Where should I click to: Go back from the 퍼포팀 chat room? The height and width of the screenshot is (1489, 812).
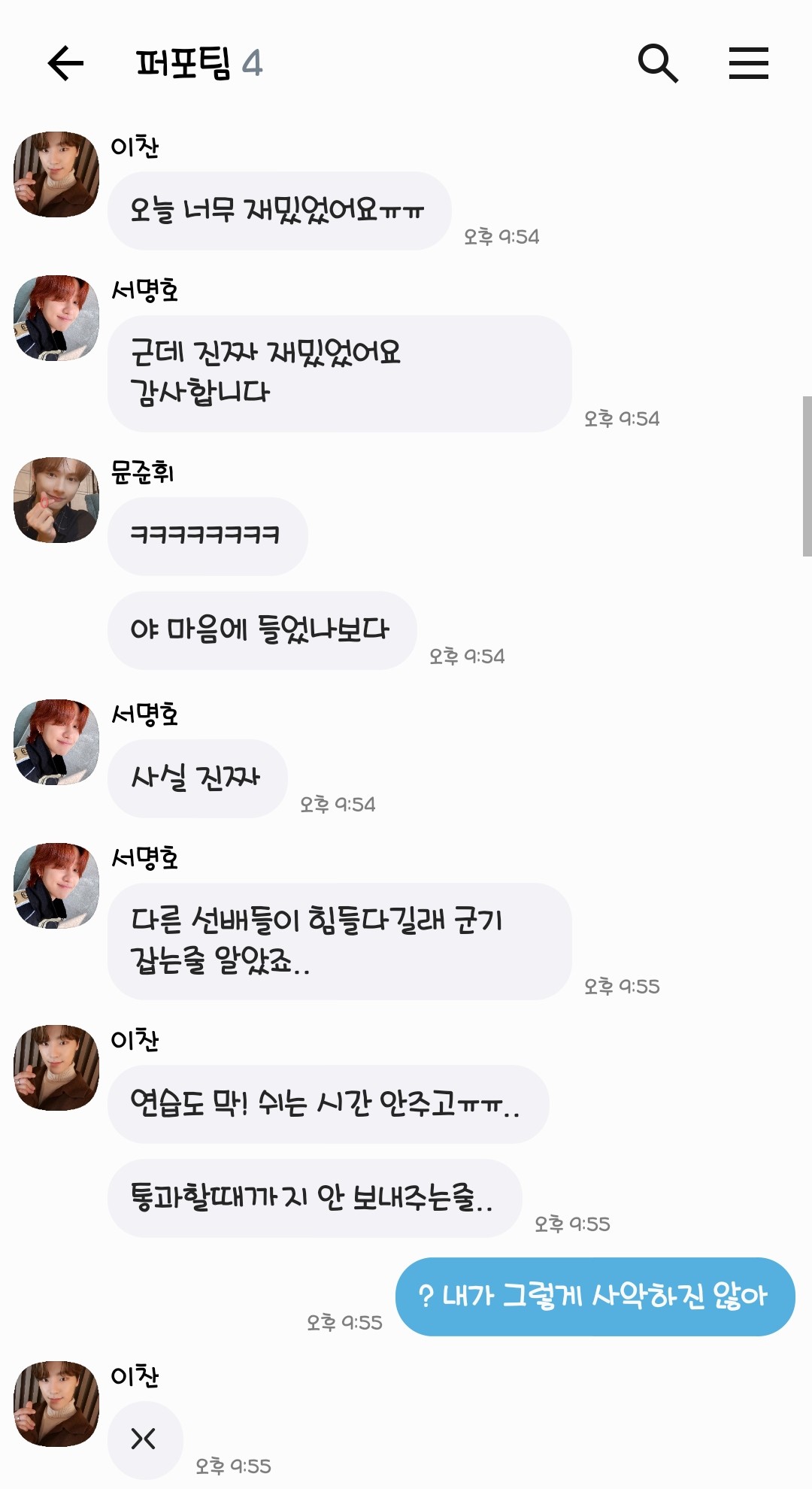[65, 63]
